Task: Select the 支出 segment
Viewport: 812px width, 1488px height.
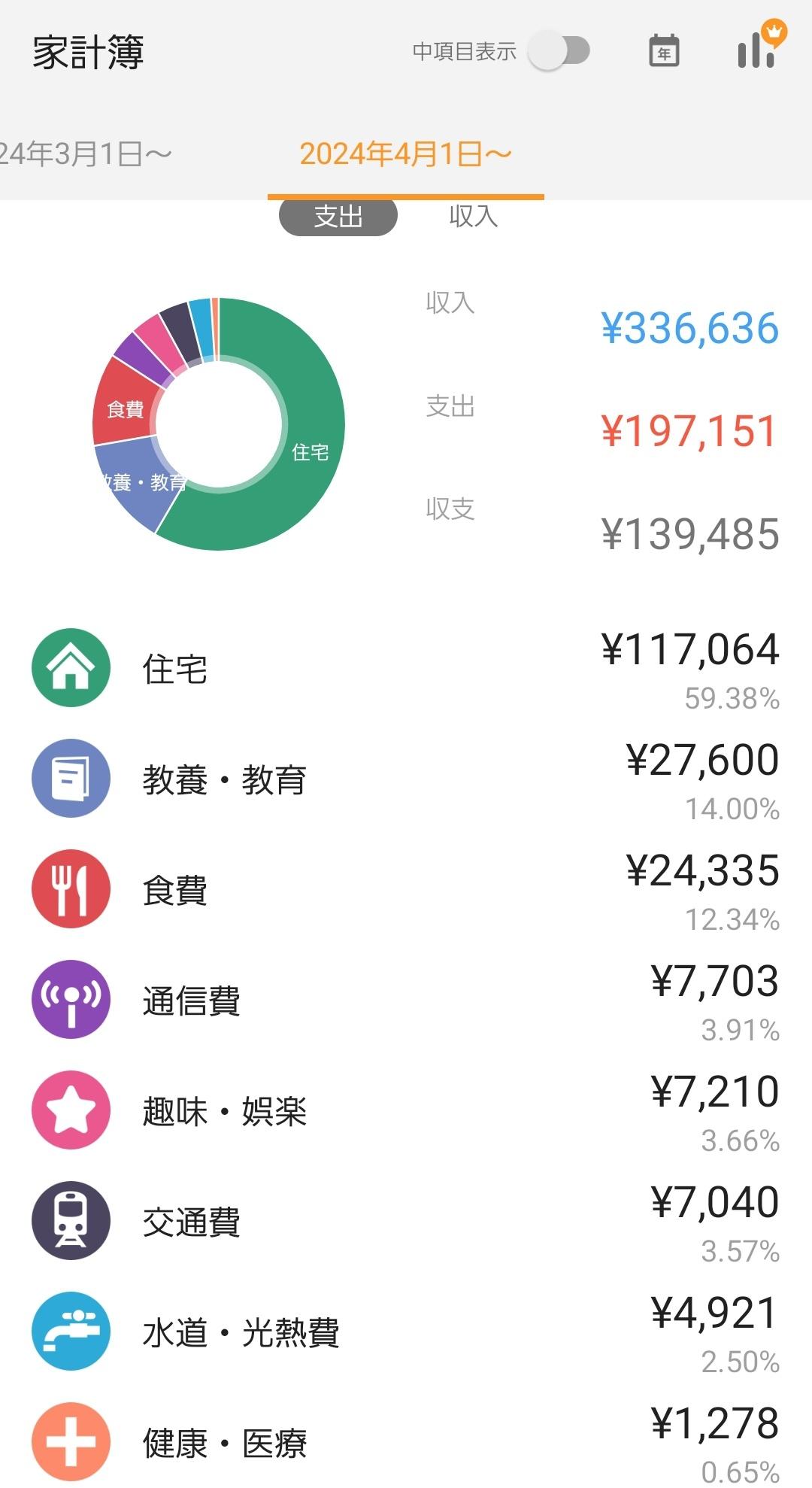Action: (x=338, y=217)
